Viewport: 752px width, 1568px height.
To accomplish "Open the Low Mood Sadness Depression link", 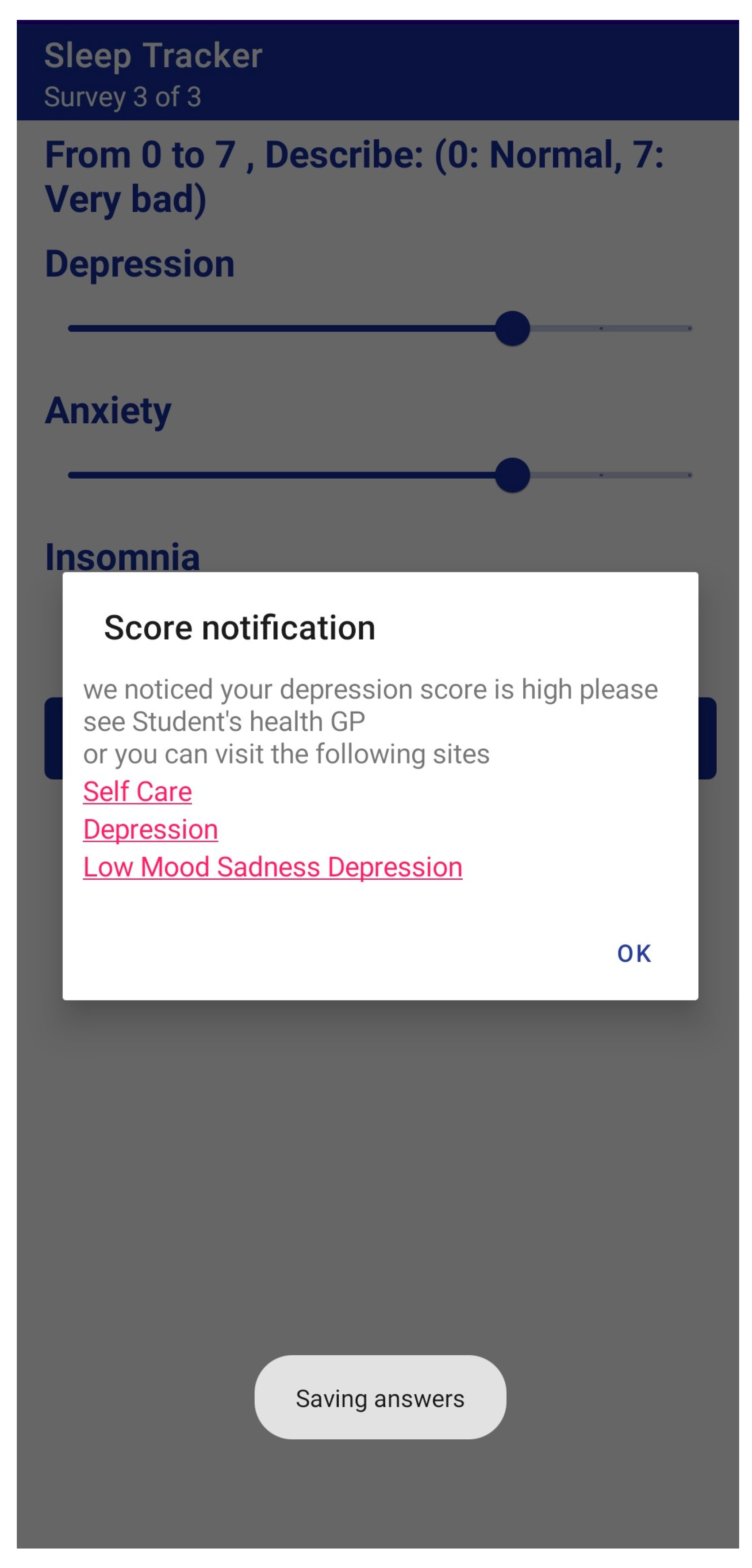I will point(272,867).
